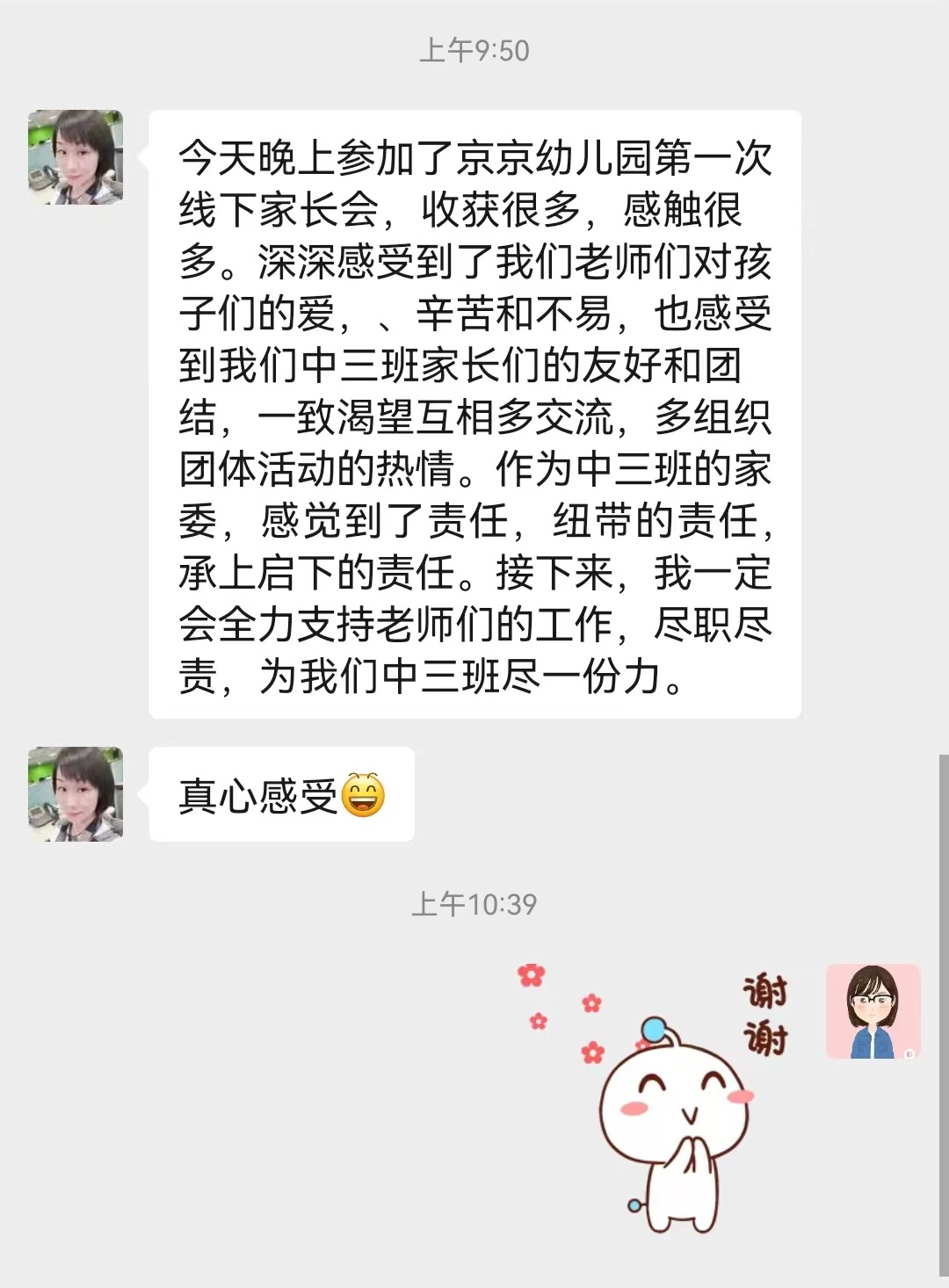Image resolution: width=949 pixels, height=1288 pixels.
Task: Open the profile avatar beside the 谢谢 sticker
Action: pos(873,1011)
